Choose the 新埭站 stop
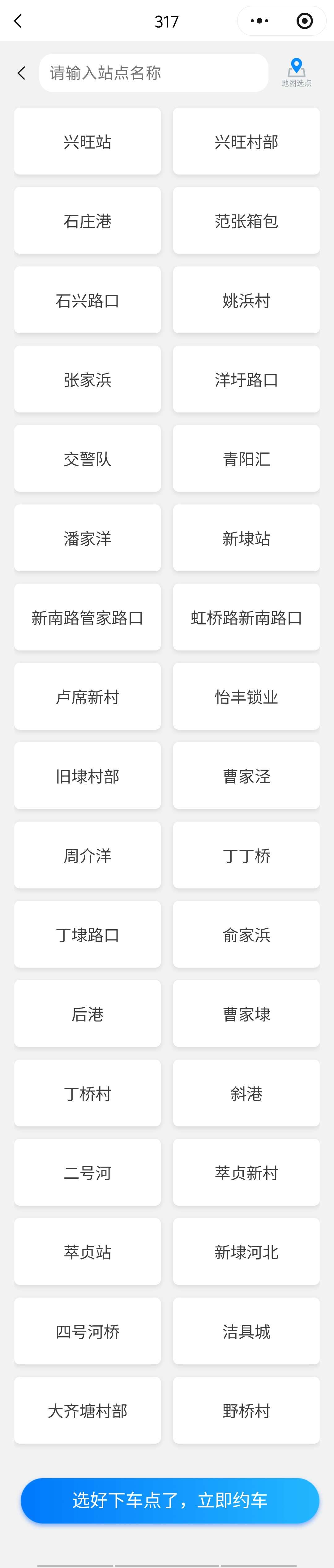This screenshot has width=334, height=1568. (246, 538)
